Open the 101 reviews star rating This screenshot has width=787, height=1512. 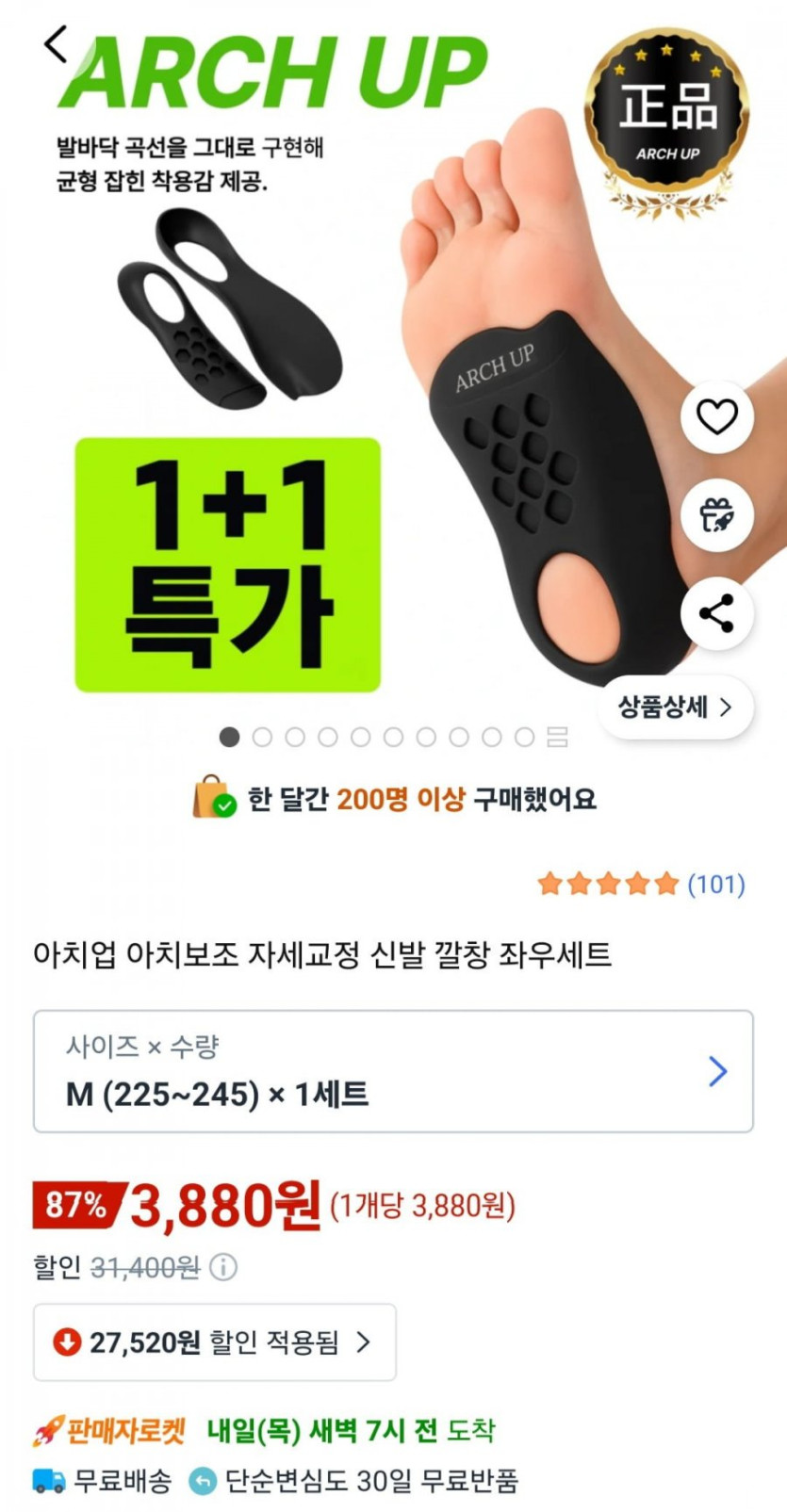(x=641, y=884)
